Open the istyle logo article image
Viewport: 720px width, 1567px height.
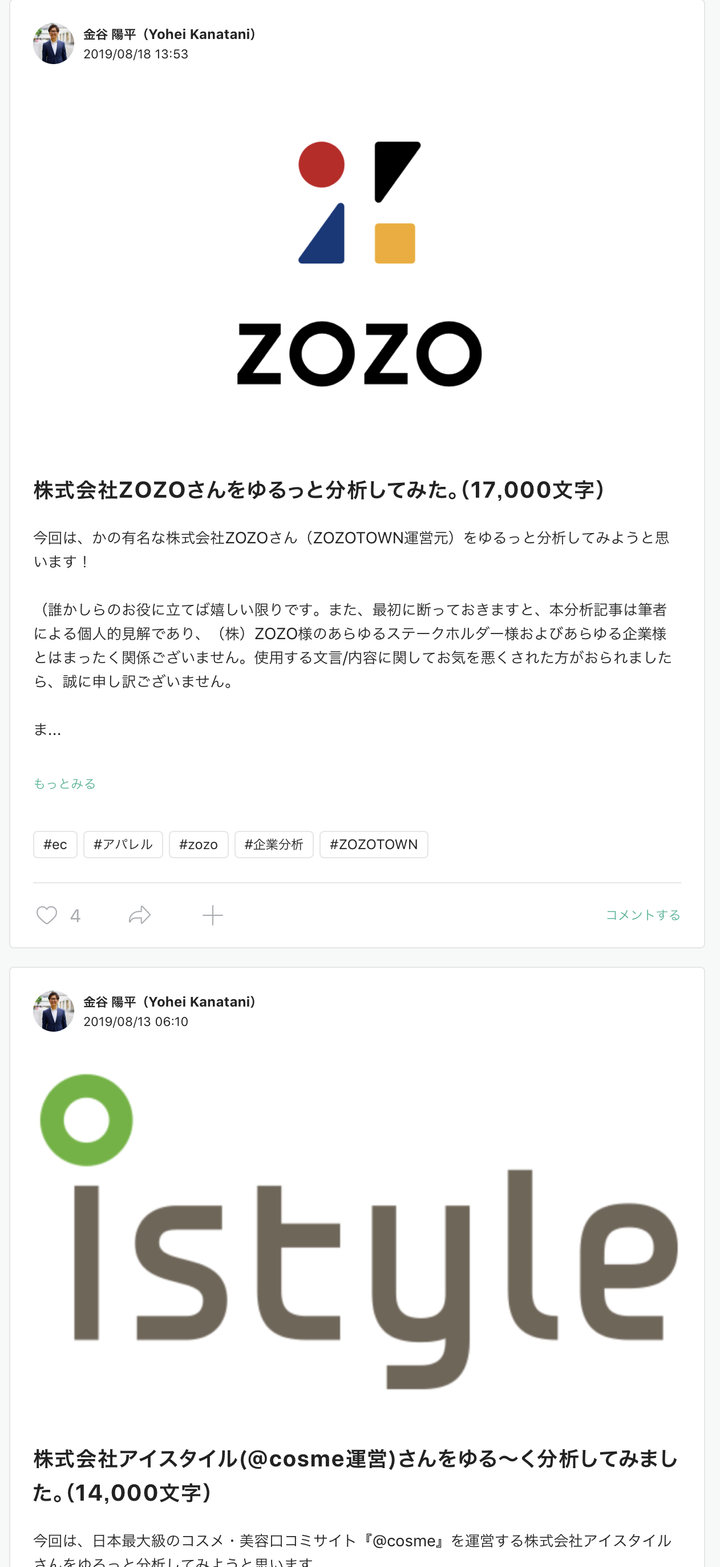[x=359, y=1232]
